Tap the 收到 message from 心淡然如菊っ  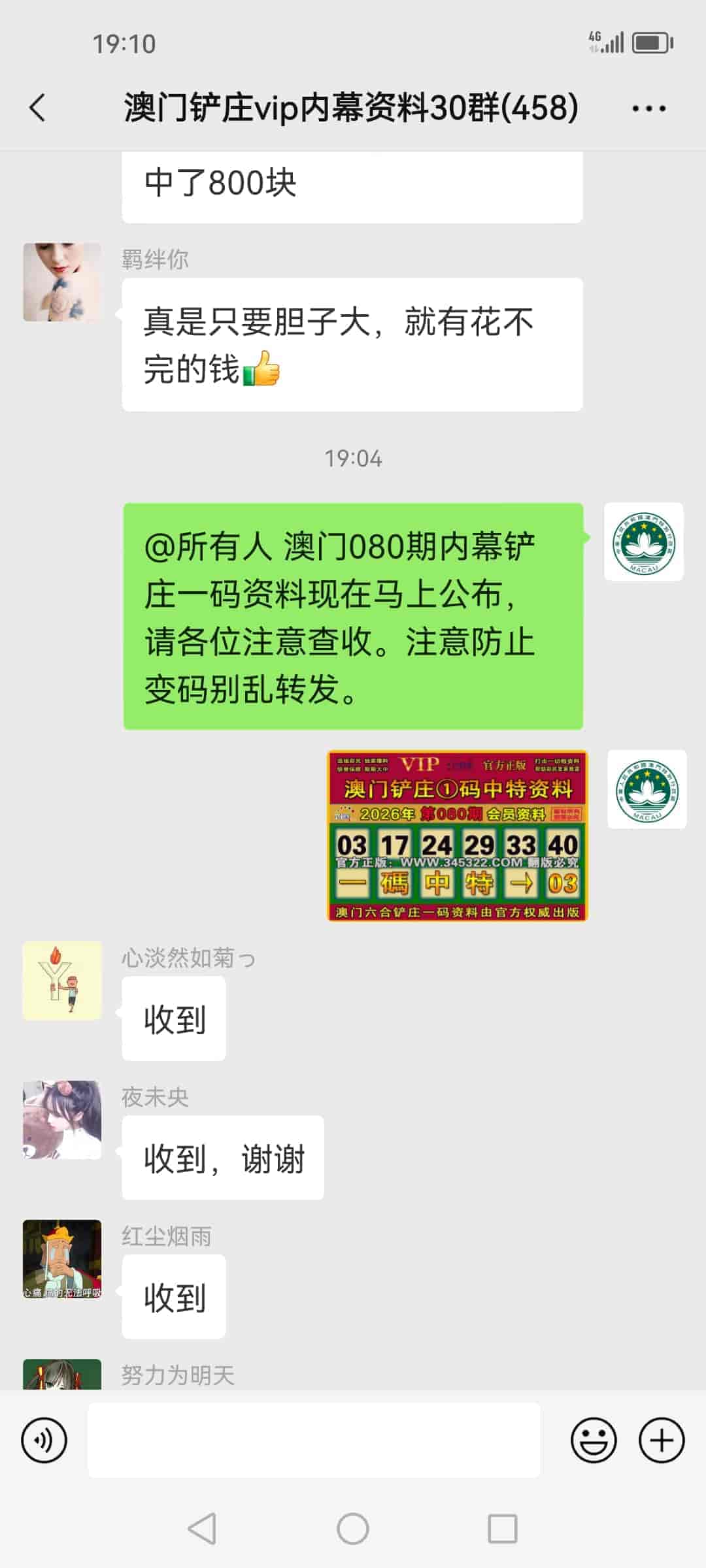tap(173, 1017)
